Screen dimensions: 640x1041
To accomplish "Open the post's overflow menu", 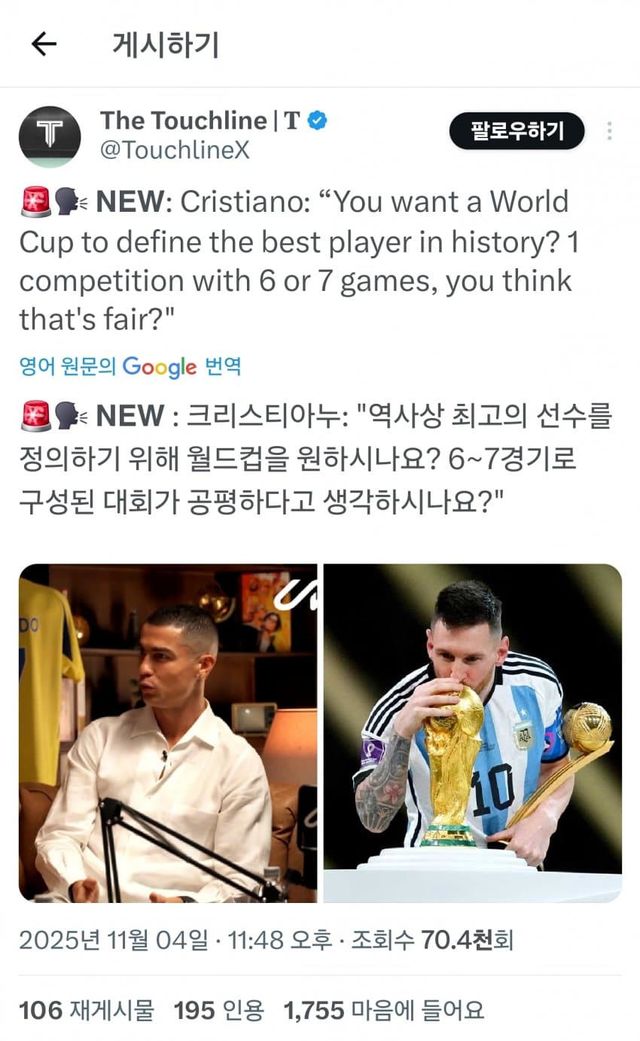I will coord(609,131).
